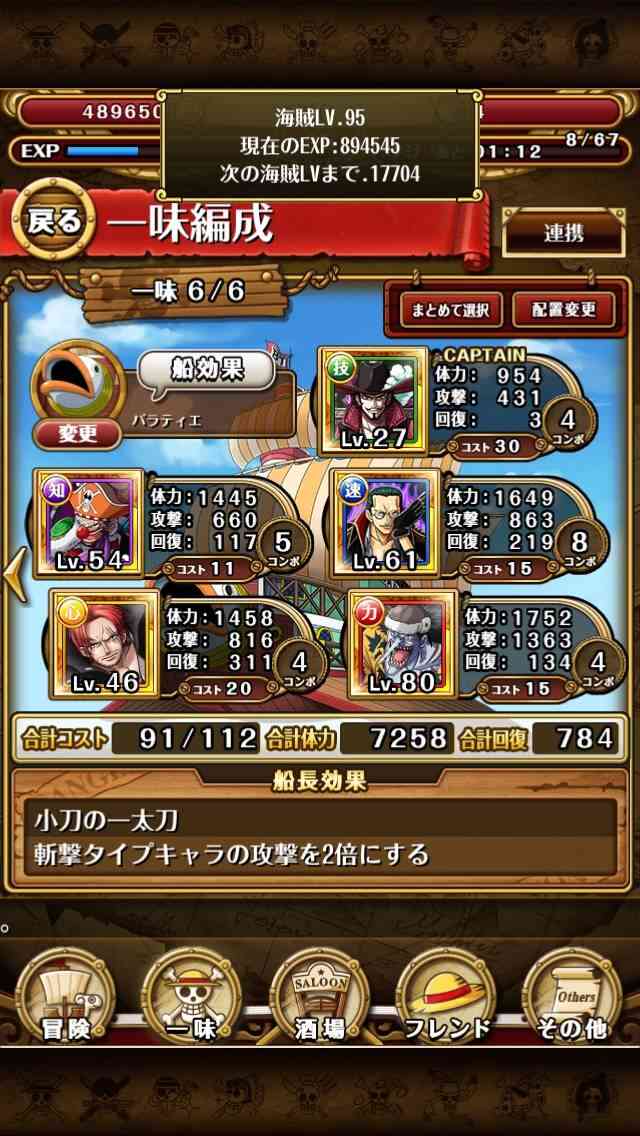Switch to the 一味 crew tab
The image size is (640, 1136).
point(191,997)
